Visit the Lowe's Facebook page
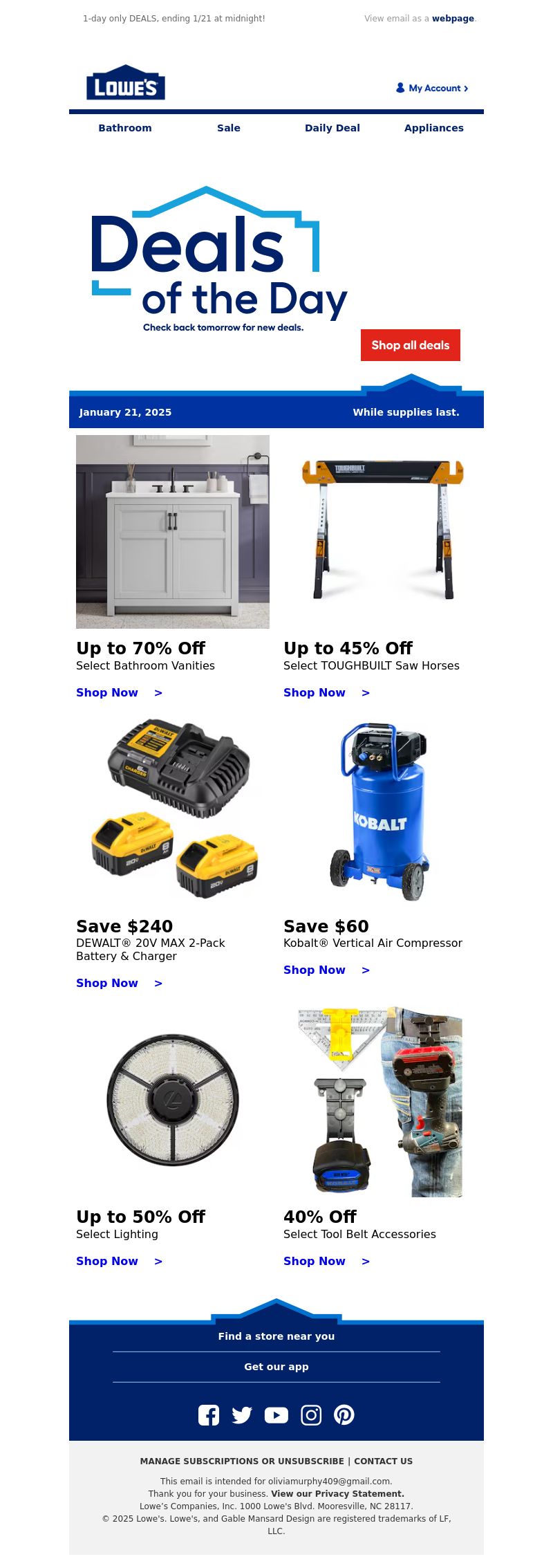The width and height of the screenshot is (553, 1568). [x=209, y=1415]
